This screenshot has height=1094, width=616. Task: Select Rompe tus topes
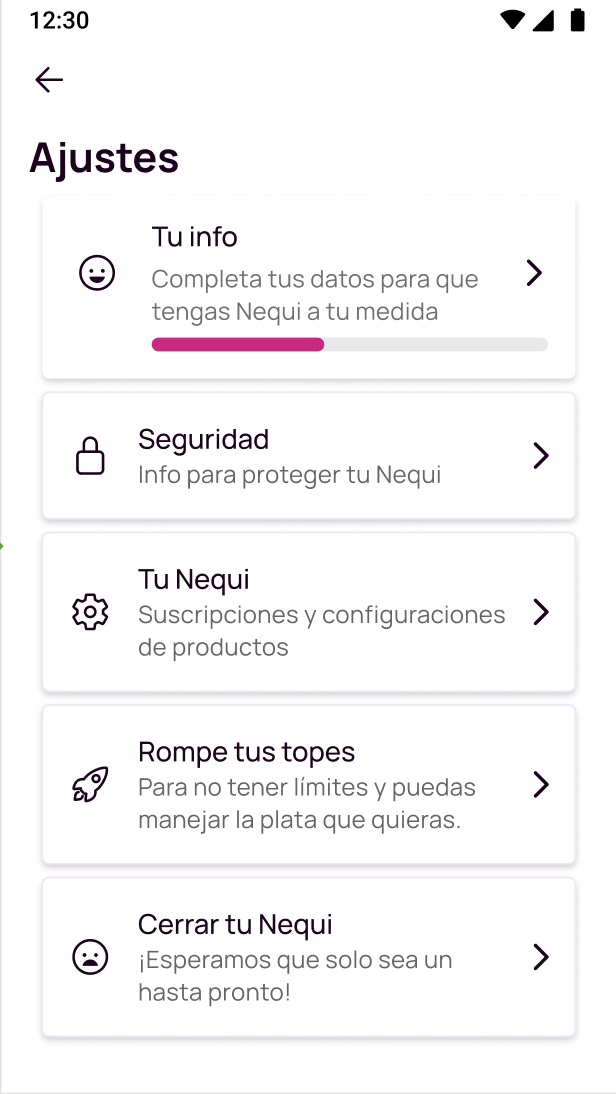click(308, 785)
